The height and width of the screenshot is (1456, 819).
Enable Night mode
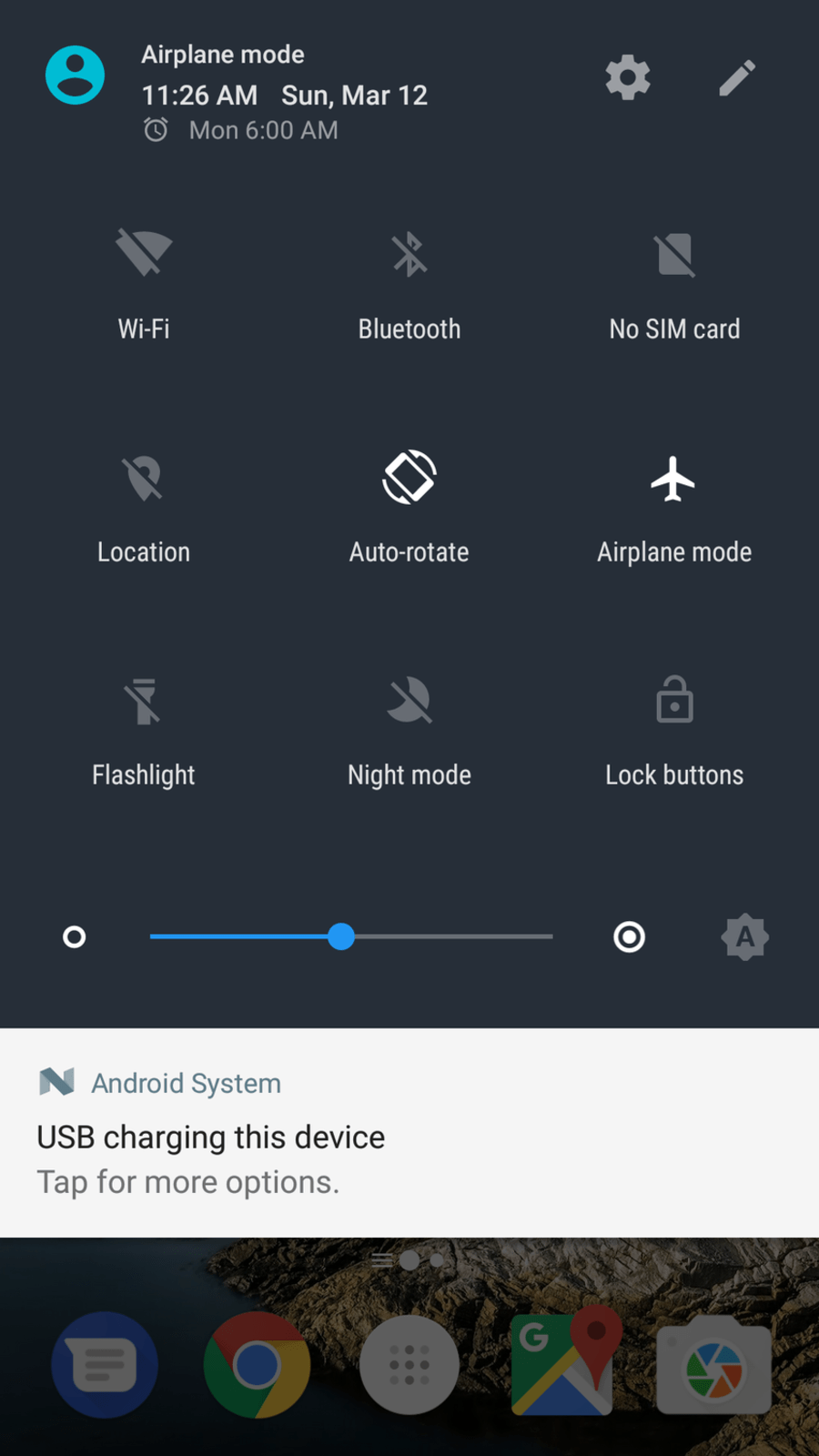click(x=409, y=730)
